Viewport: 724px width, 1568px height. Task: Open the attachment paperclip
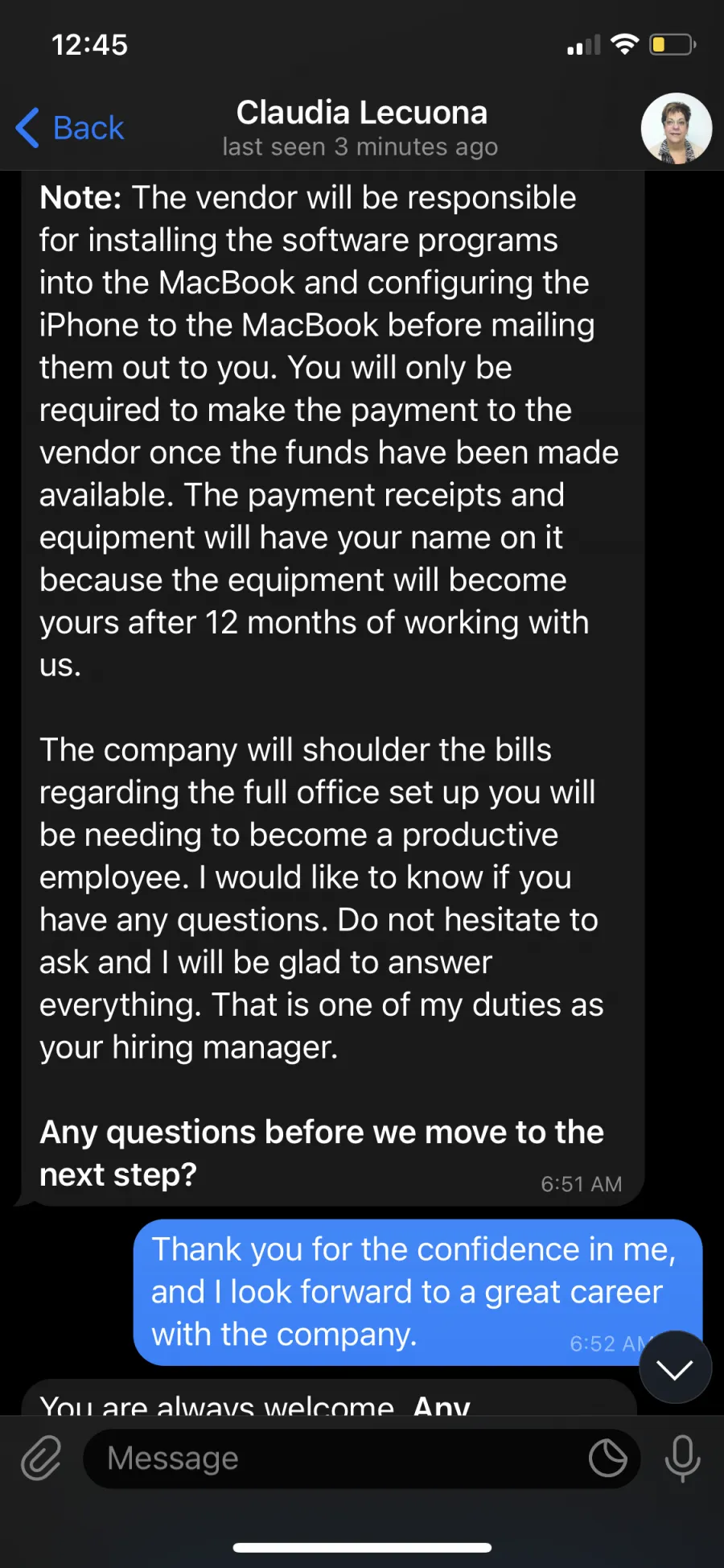click(x=41, y=1458)
